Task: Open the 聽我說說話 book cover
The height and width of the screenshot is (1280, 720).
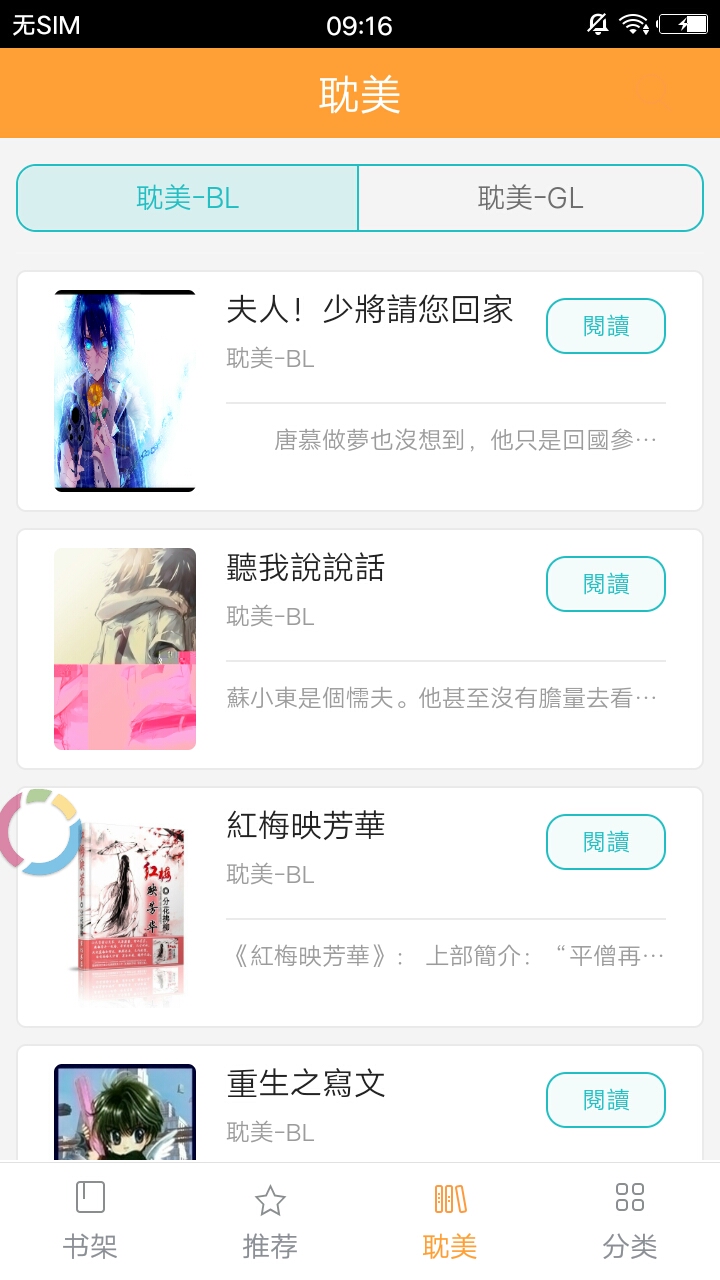Action: click(x=125, y=649)
